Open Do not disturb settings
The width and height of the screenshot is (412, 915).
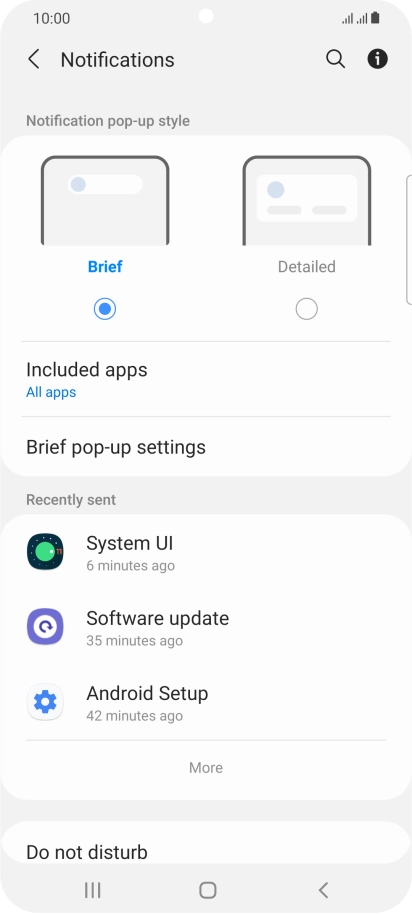pos(206,852)
